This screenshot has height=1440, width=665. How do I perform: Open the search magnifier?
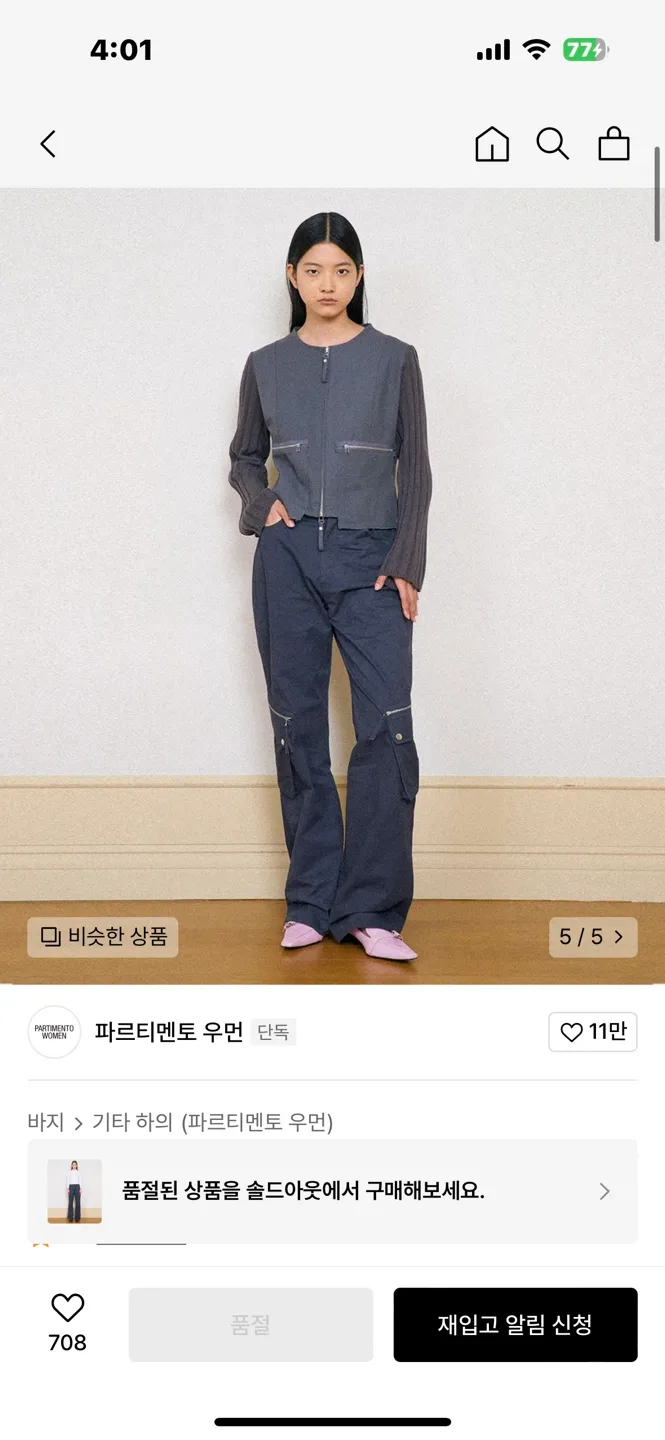552,144
